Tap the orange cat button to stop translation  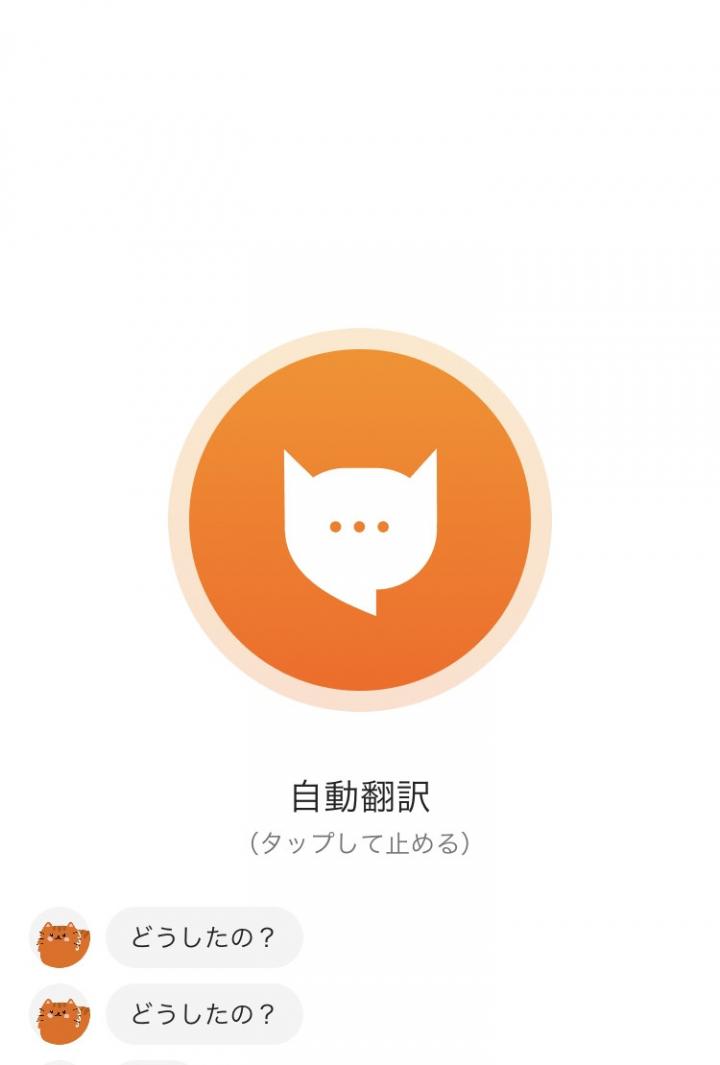tap(360, 520)
